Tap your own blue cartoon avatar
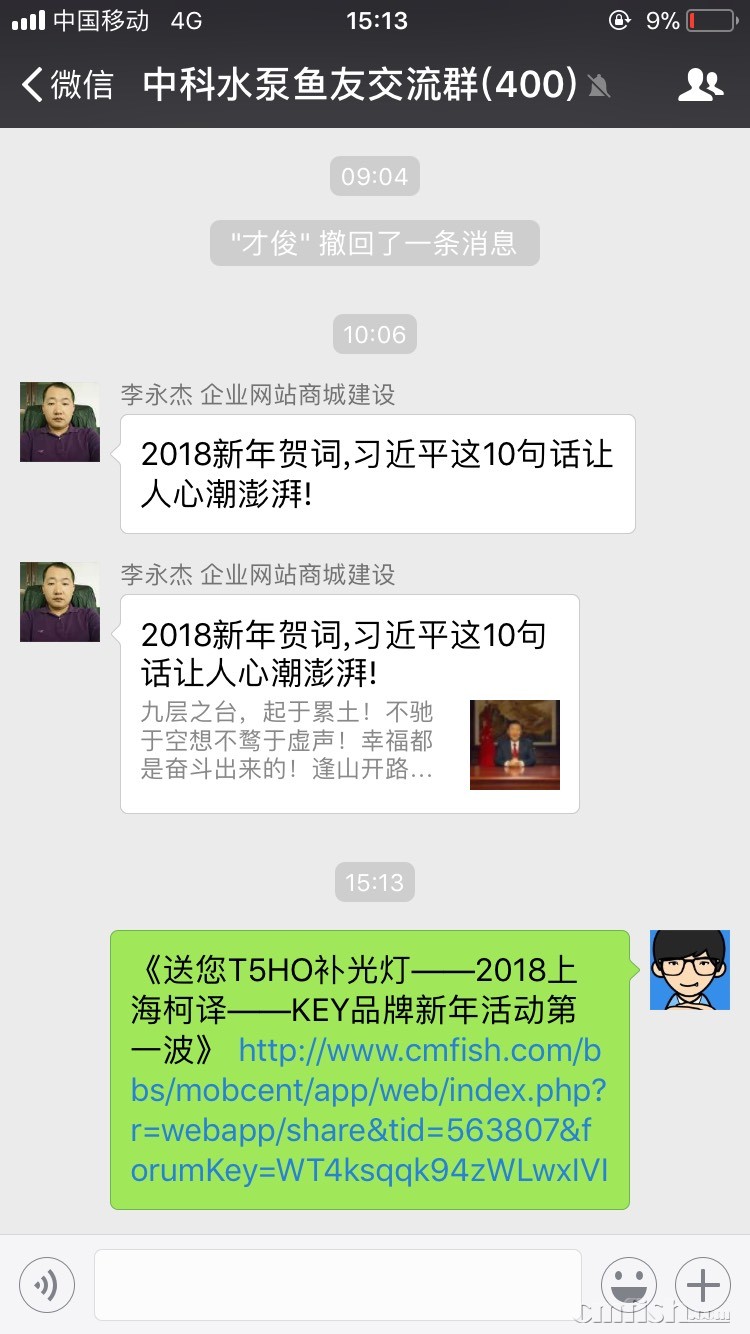The image size is (750, 1334). pos(689,968)
